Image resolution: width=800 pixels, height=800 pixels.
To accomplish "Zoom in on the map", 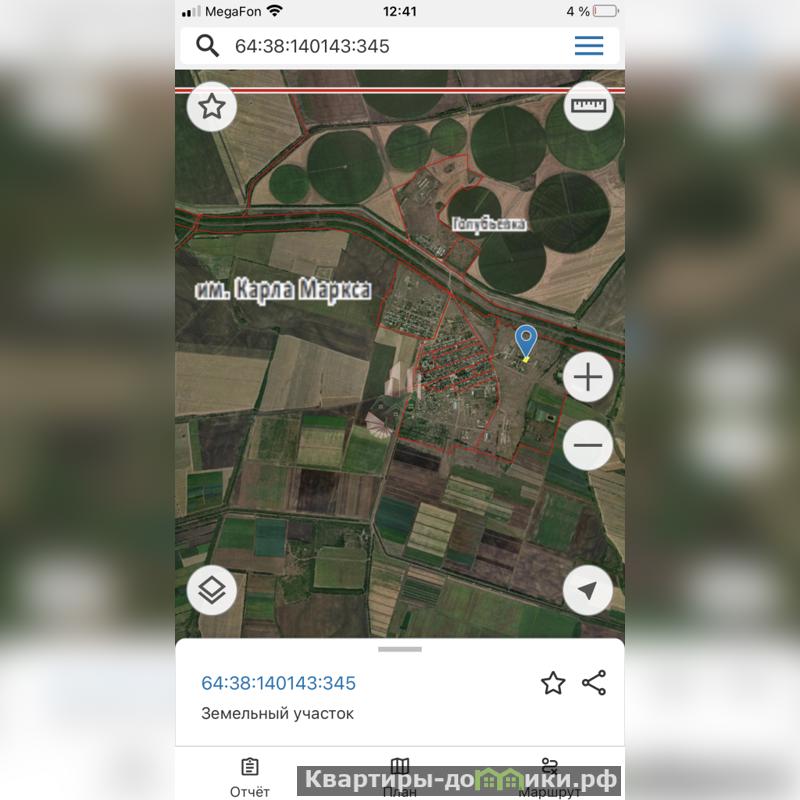I will tap(588, 377).
